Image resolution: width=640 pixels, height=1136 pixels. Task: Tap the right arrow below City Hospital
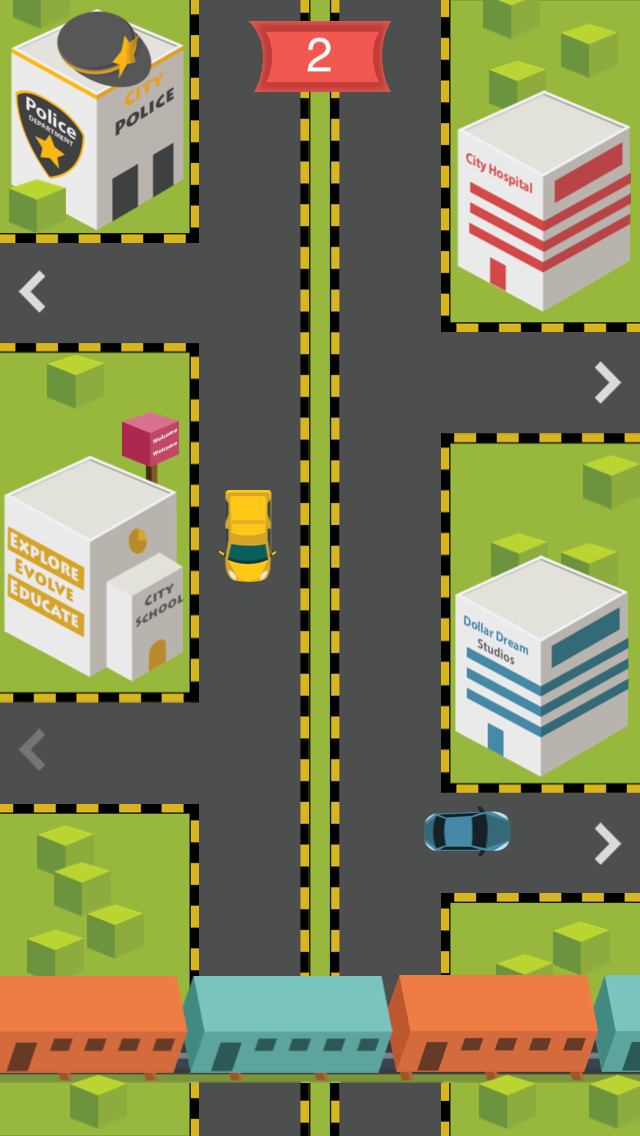tap(607, 382)
